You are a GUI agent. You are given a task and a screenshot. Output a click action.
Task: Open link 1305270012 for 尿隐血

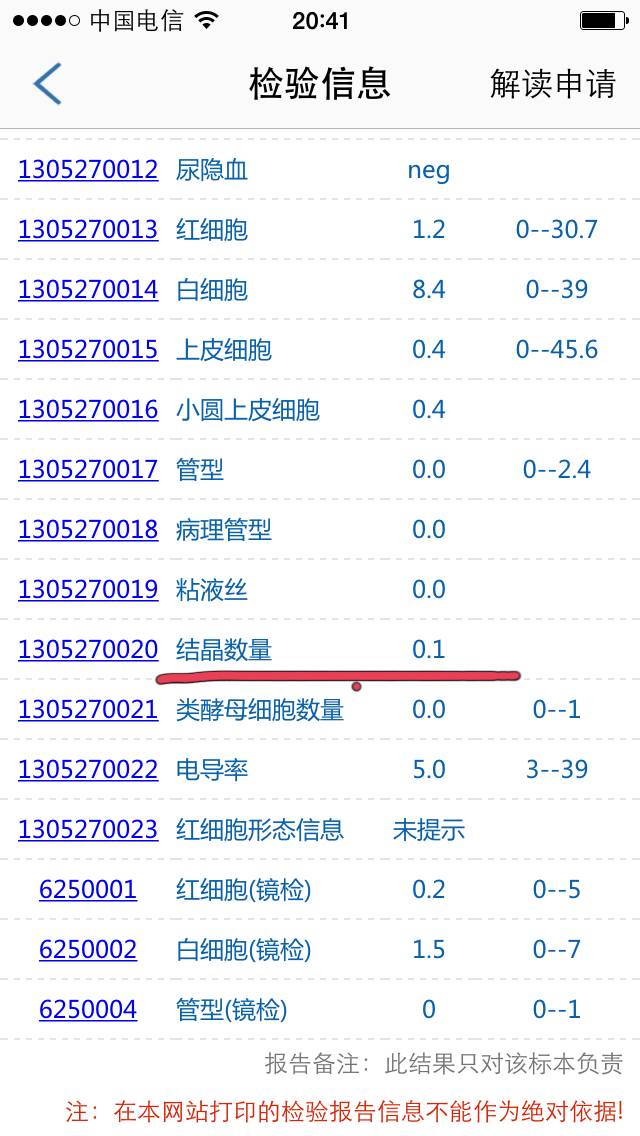click(88, 170)
